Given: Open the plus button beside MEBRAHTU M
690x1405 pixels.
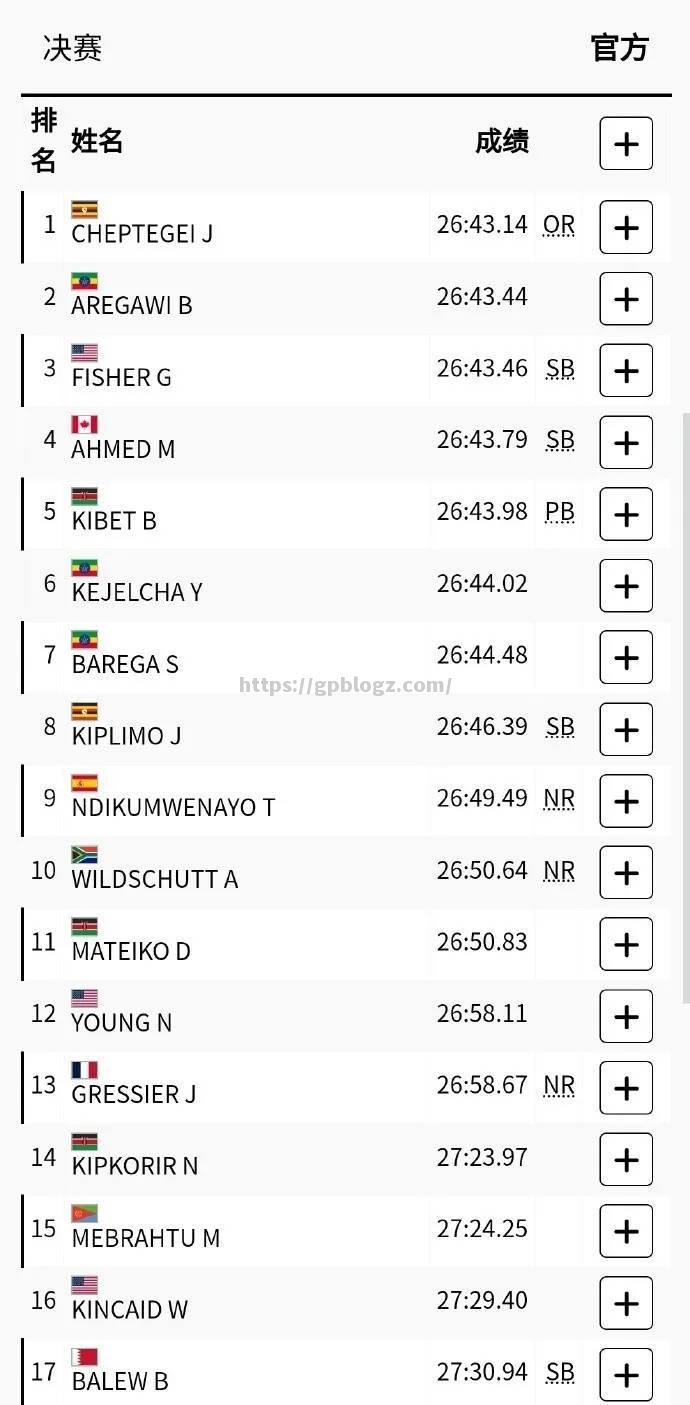Looking at the screenshot, I should [x=626, y=1232].
